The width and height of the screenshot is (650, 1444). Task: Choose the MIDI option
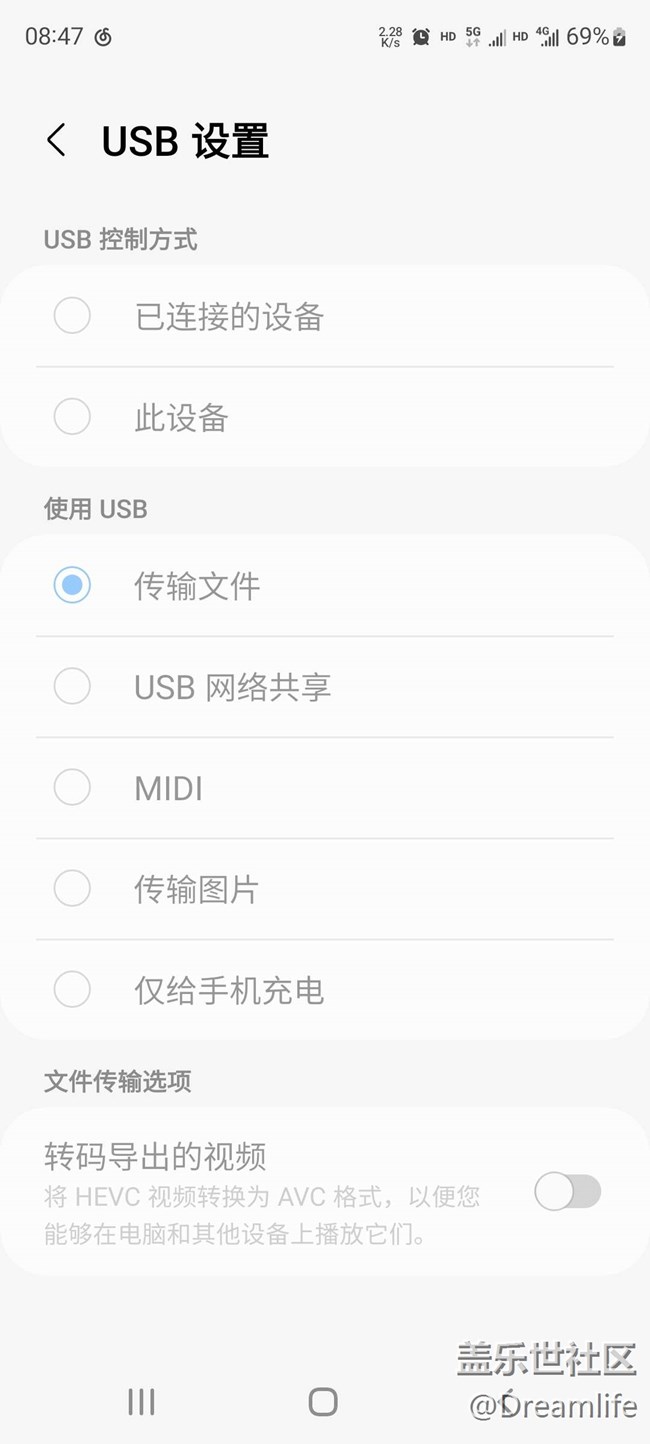pyautogui.click(x=72, y=788)
